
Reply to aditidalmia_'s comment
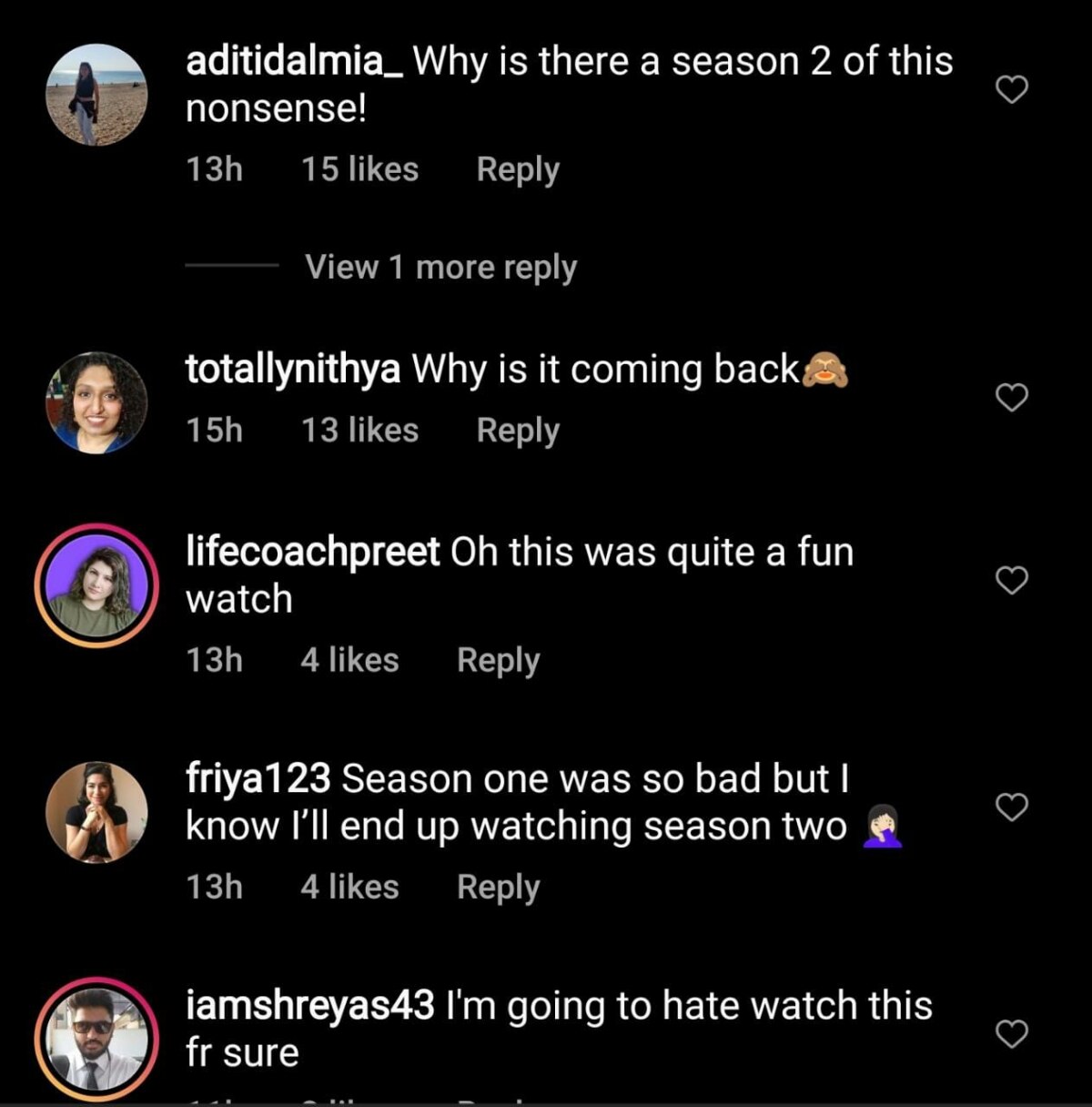click(518, 170)
